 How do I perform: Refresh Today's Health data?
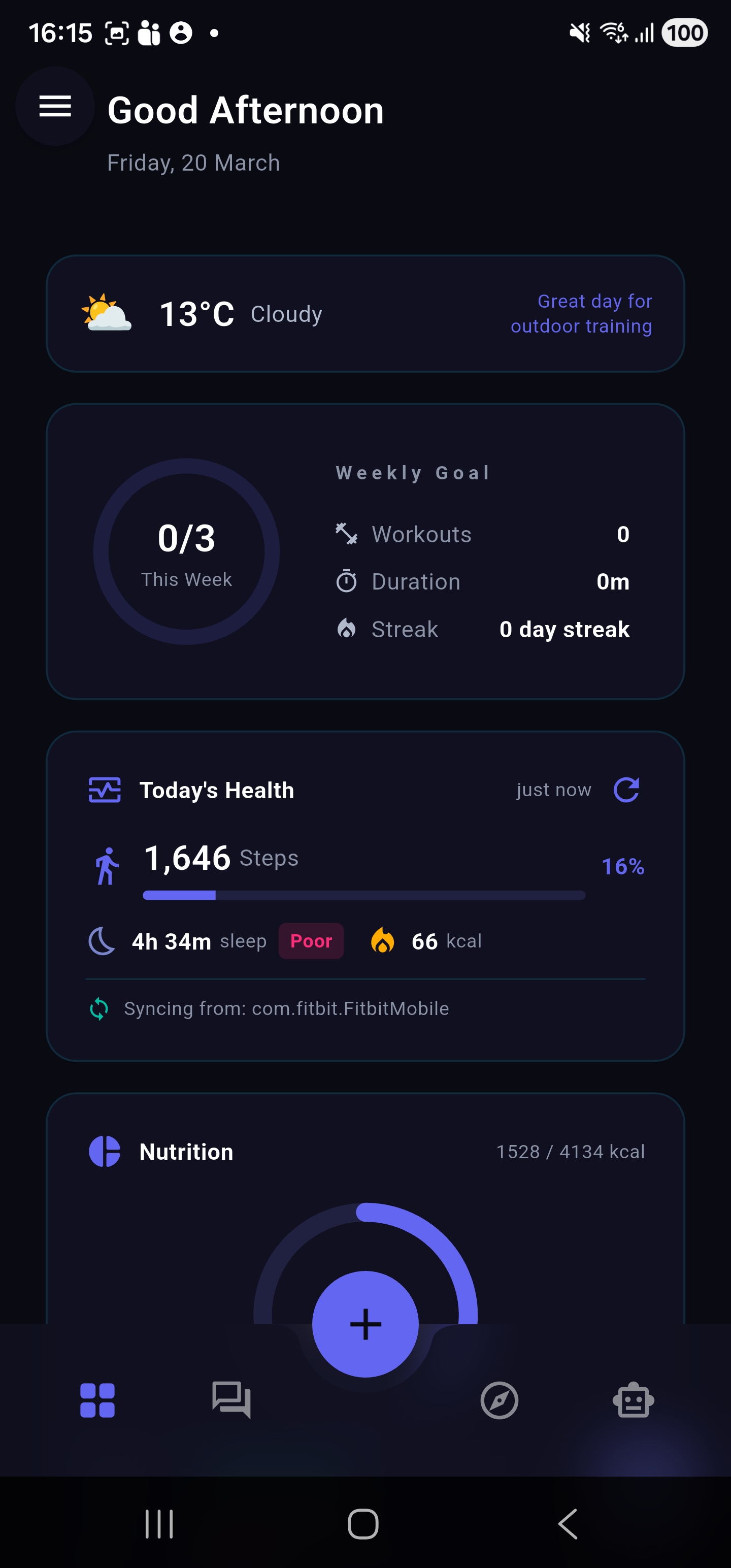626,790
